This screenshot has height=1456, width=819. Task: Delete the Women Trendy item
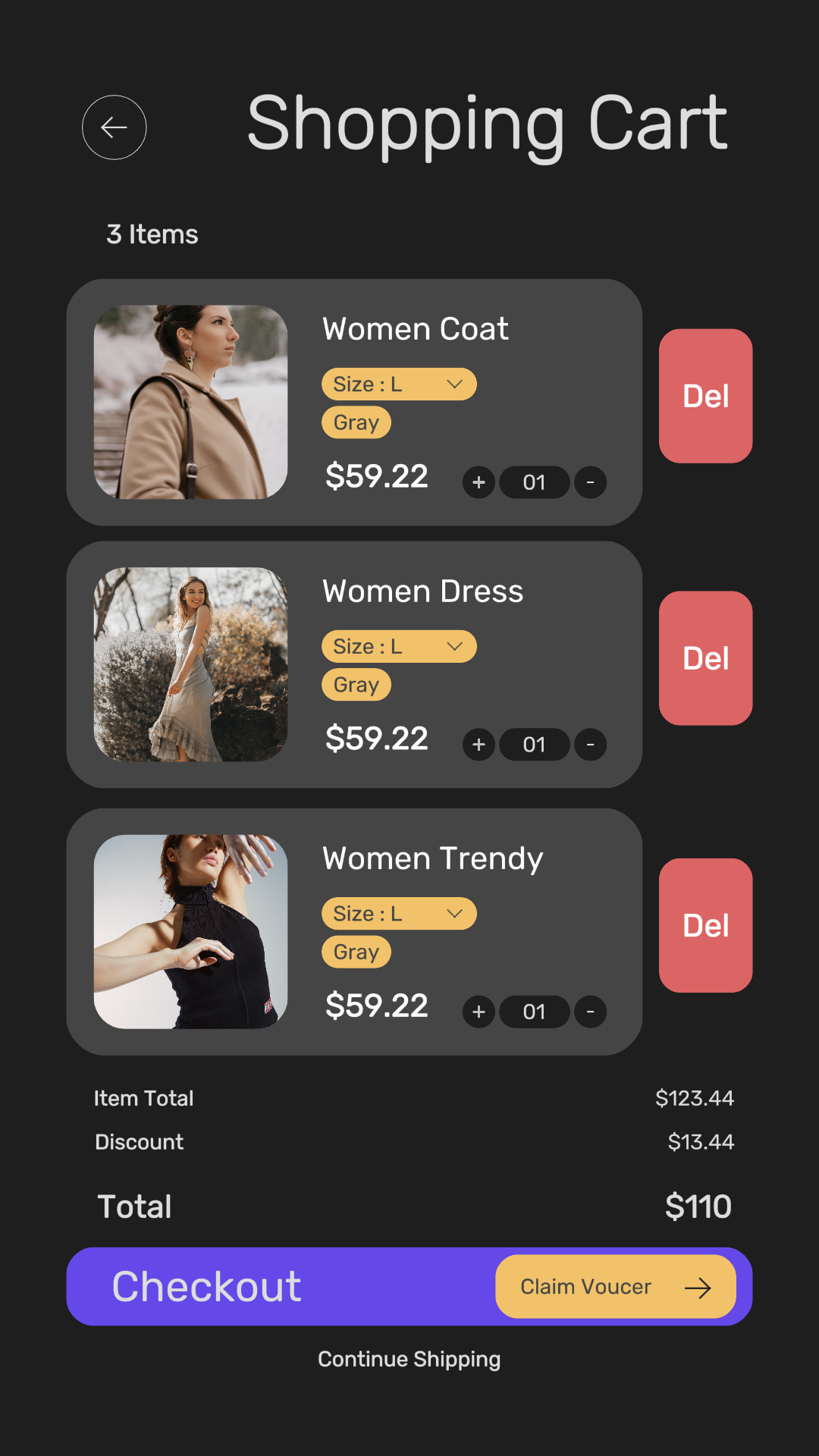coord(705,925)
